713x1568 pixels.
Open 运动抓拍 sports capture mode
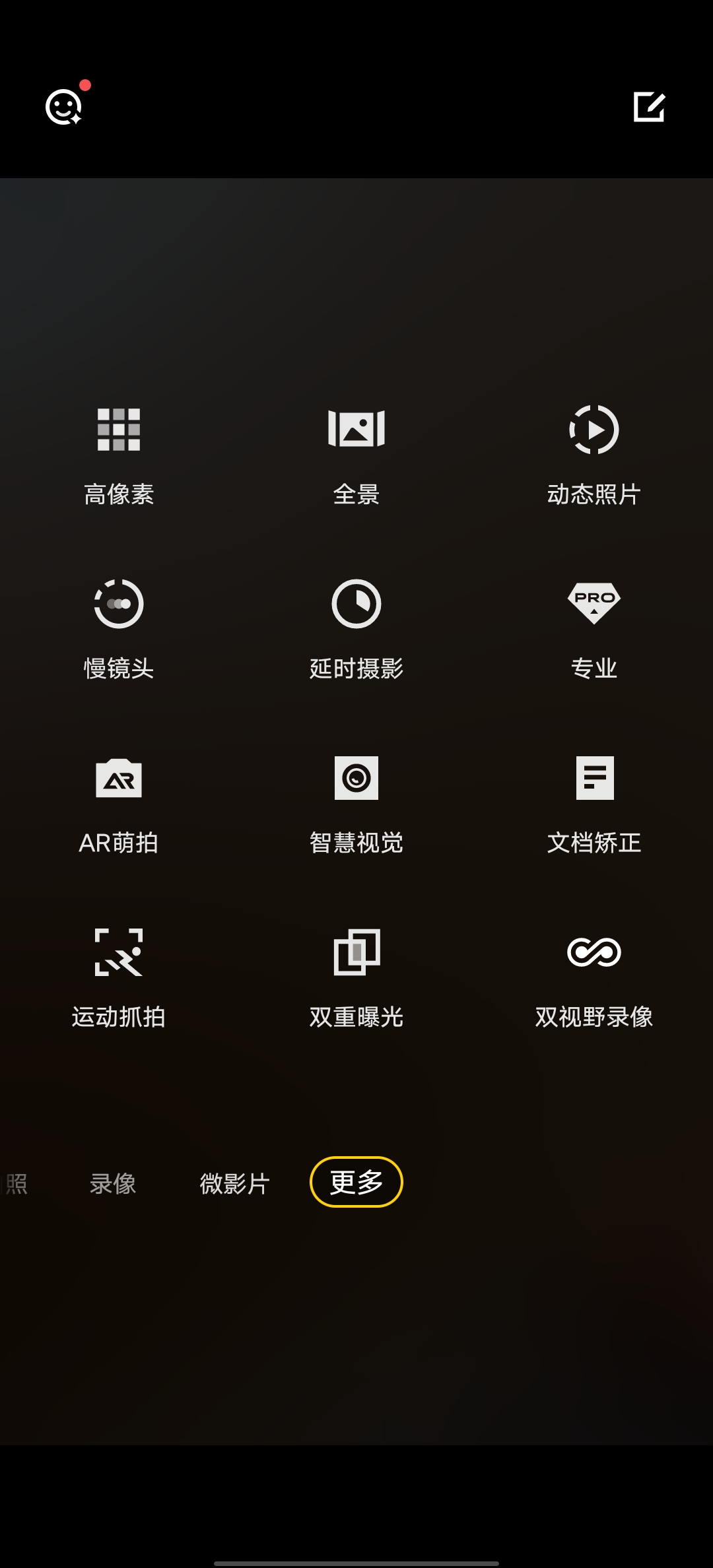coord(118,980)
